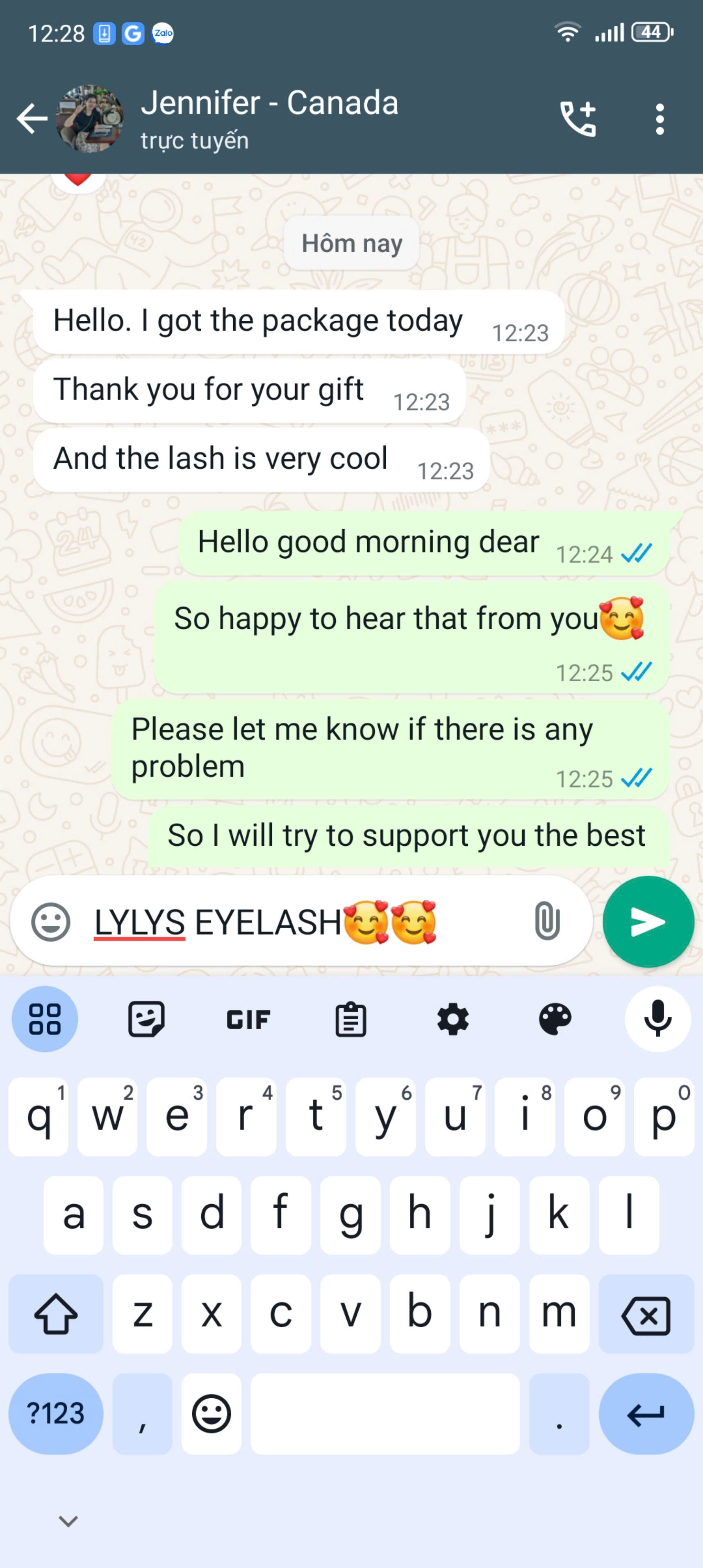The height and width of the screenshot is (1568, 703).
Task: Tap the keyboard enter key
Action: click(x=646, y=1413)
